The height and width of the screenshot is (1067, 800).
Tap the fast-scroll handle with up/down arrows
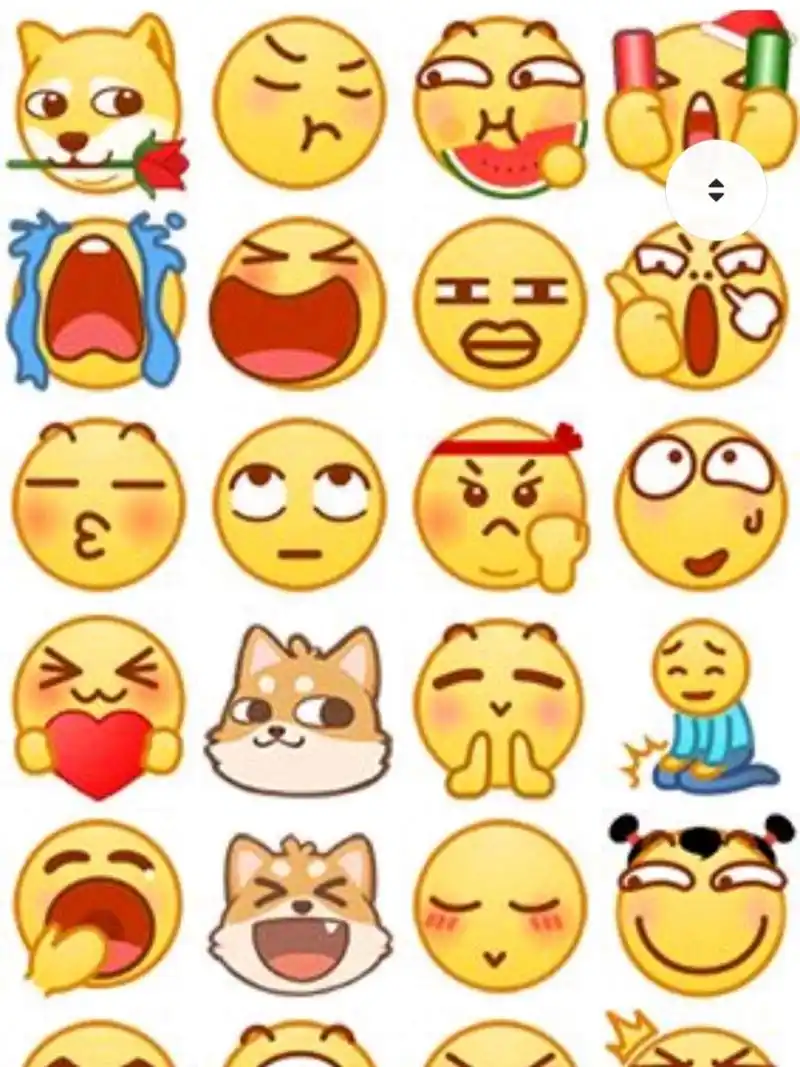pyautogui.click(x=716, y=190)
